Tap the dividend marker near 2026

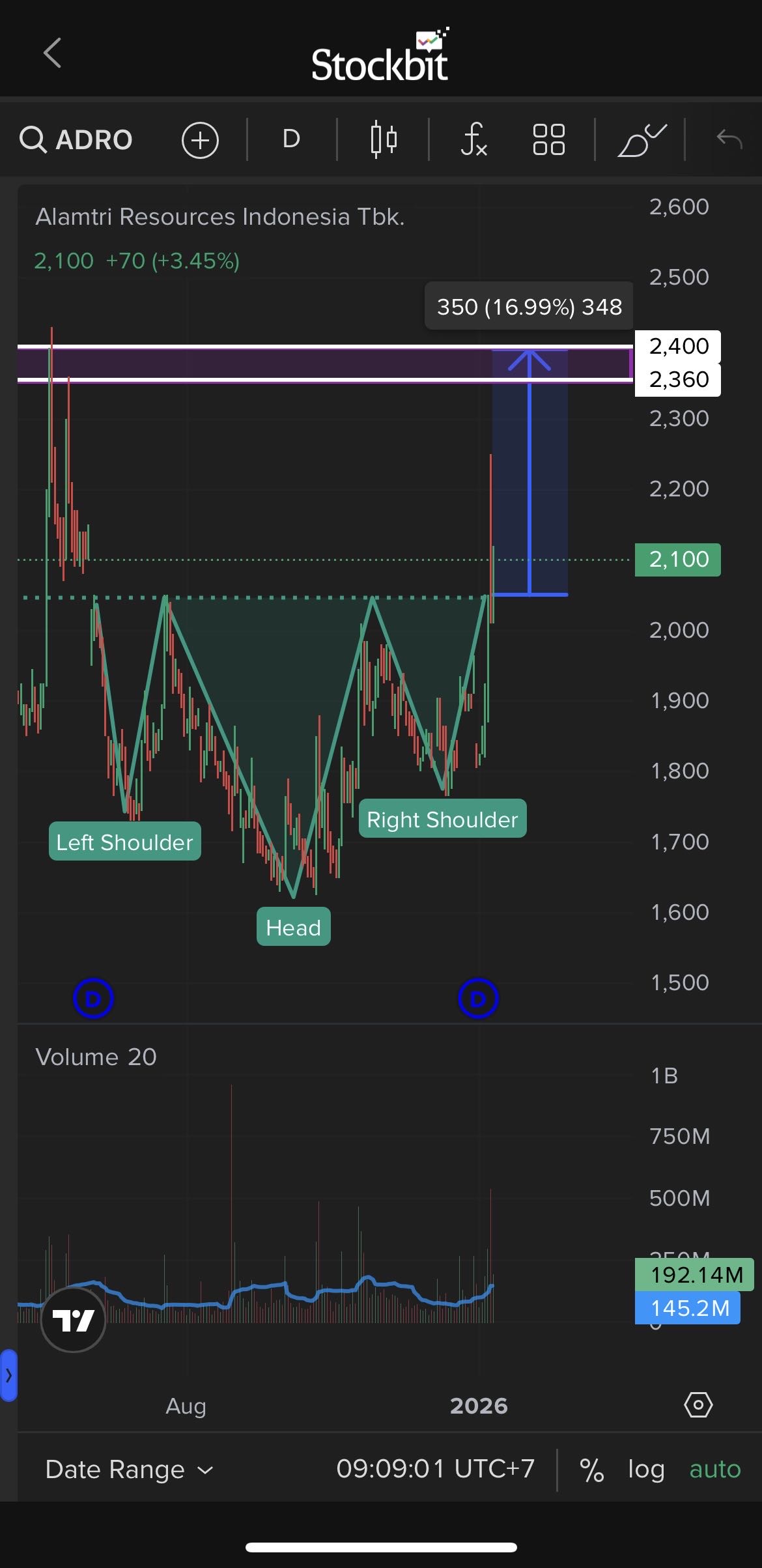tap(478, 999)
